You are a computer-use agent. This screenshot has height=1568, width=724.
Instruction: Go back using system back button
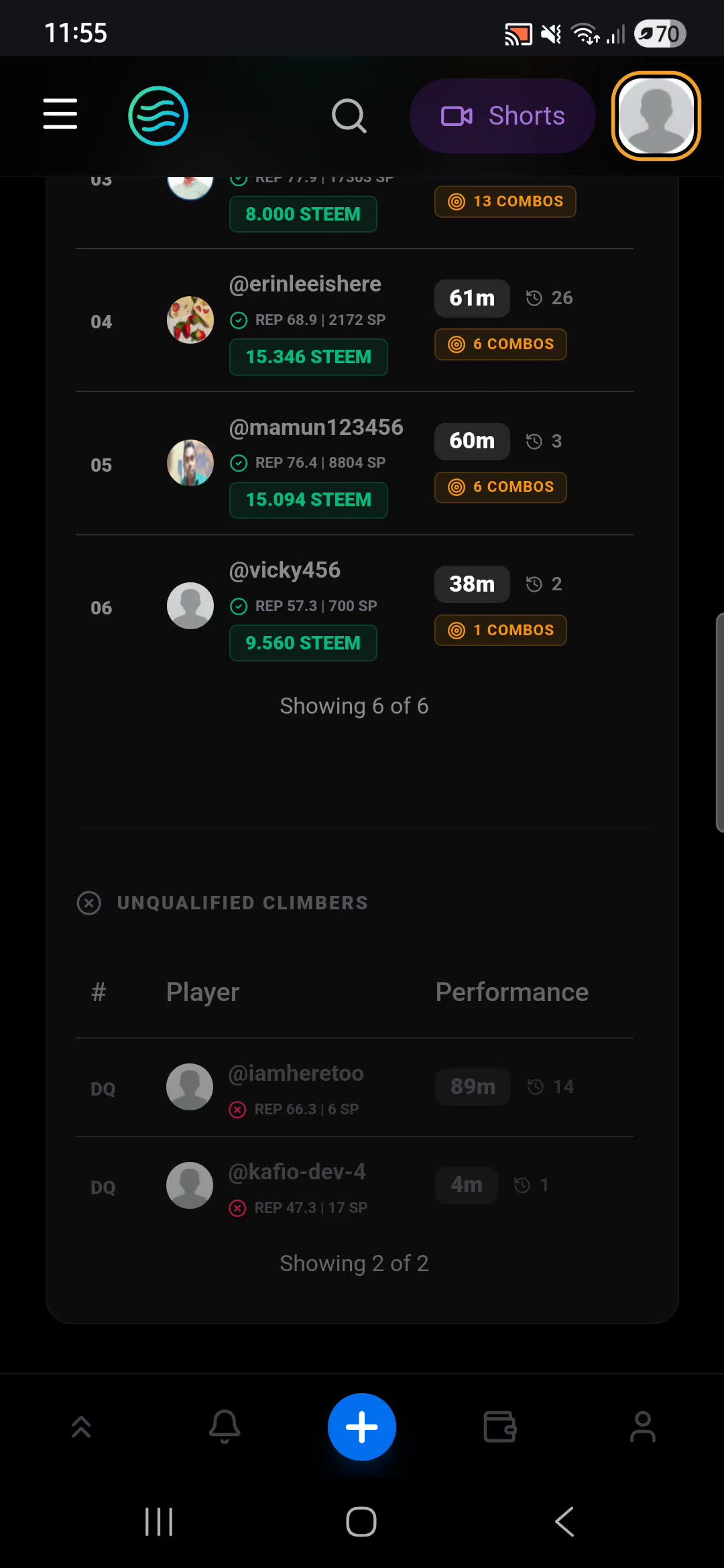pos(564,1522)
